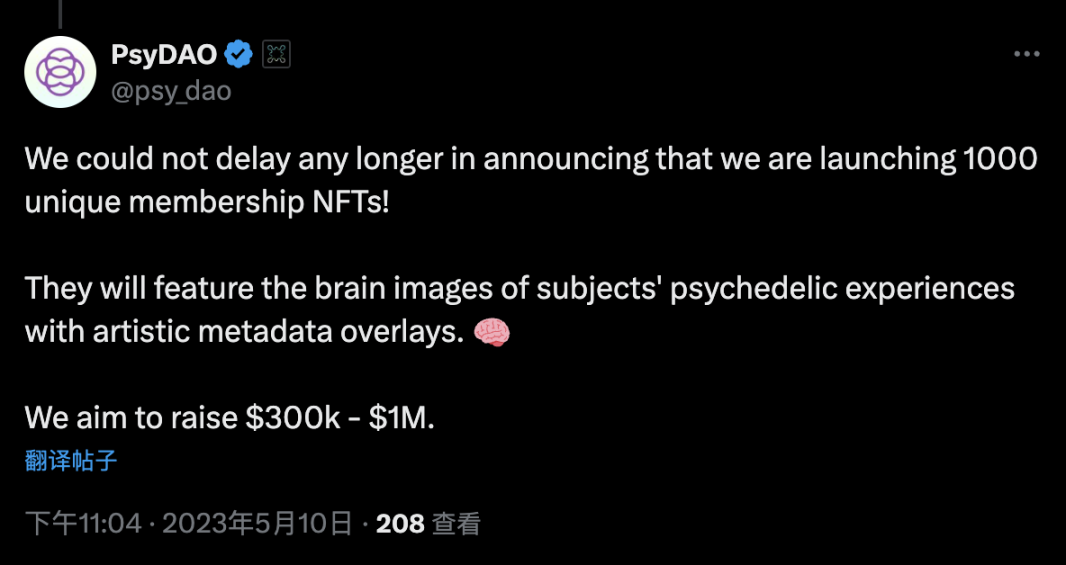Open PsyDAO's profile avatar

59,73
